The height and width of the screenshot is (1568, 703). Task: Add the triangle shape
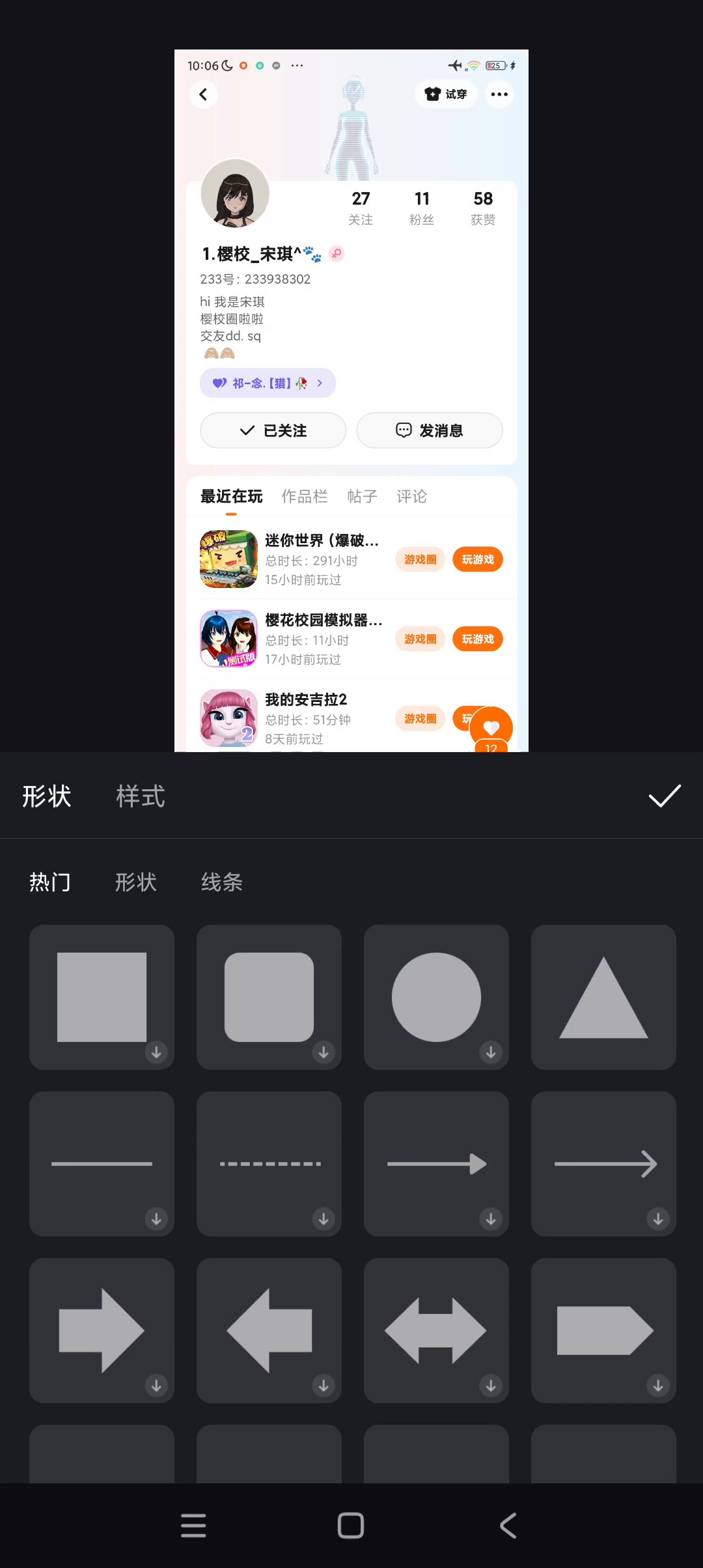click(x=603, y=997)
